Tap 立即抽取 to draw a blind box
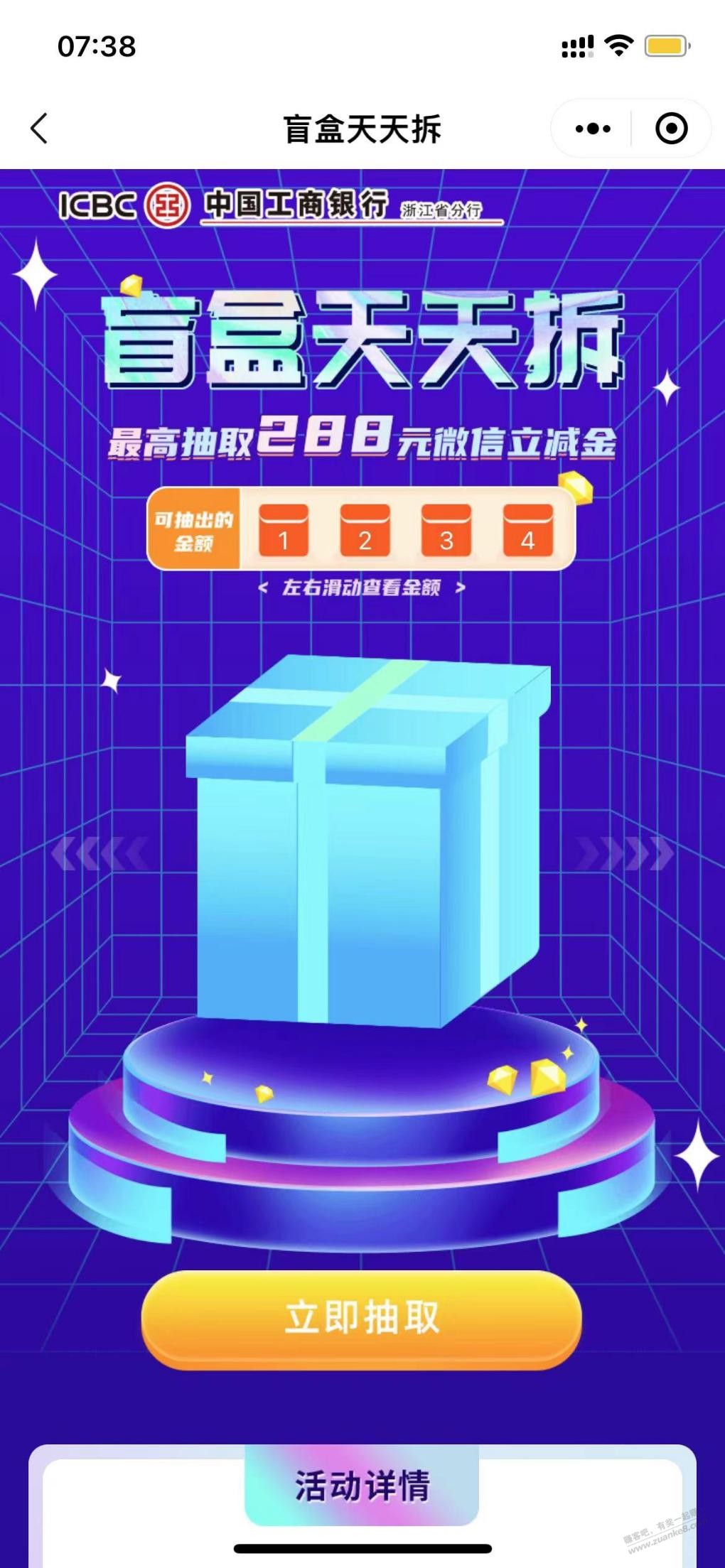The image size is (725, 1568). click(x=362, y=1319)
